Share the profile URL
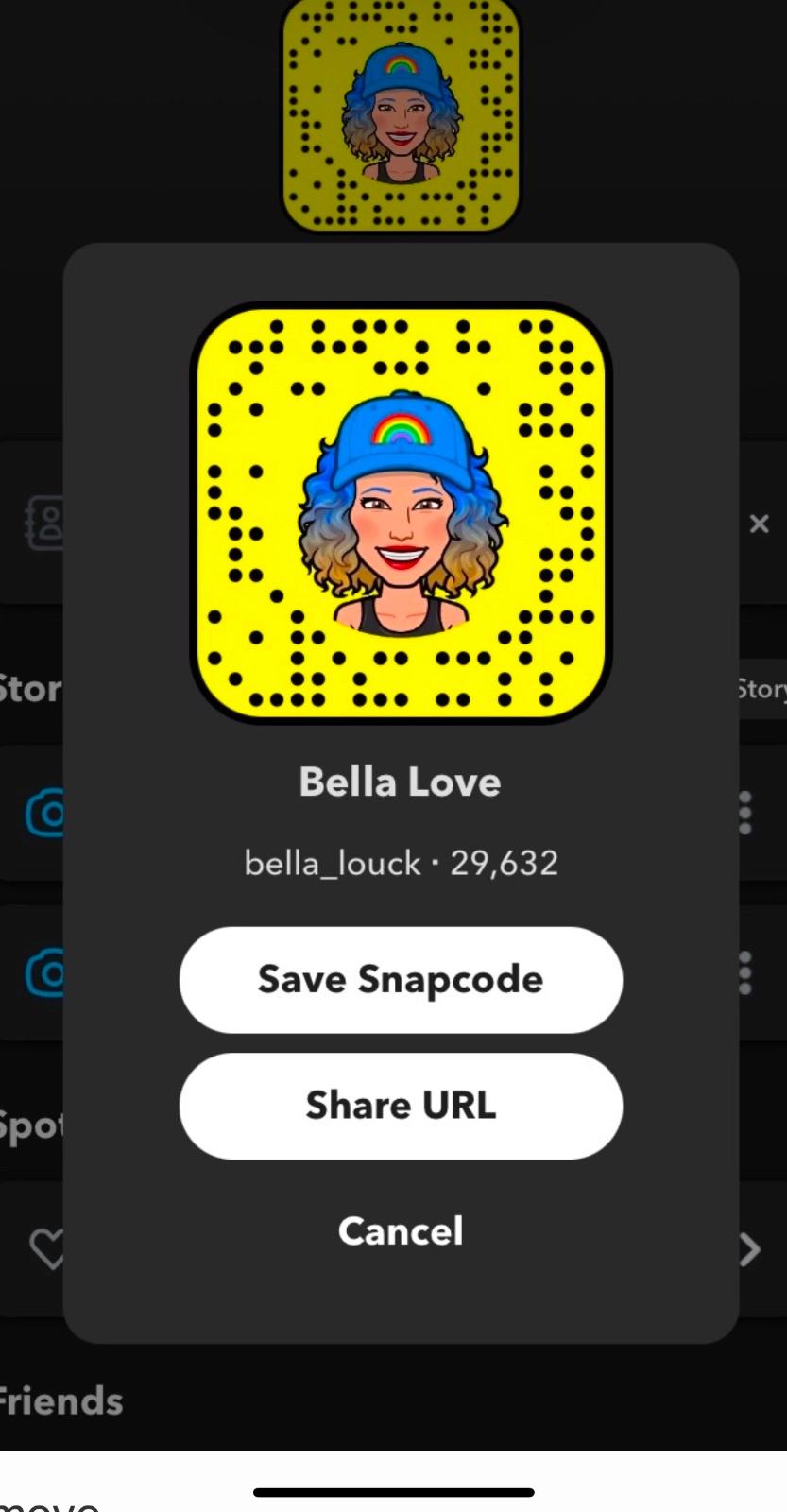 pos(401,1106)
